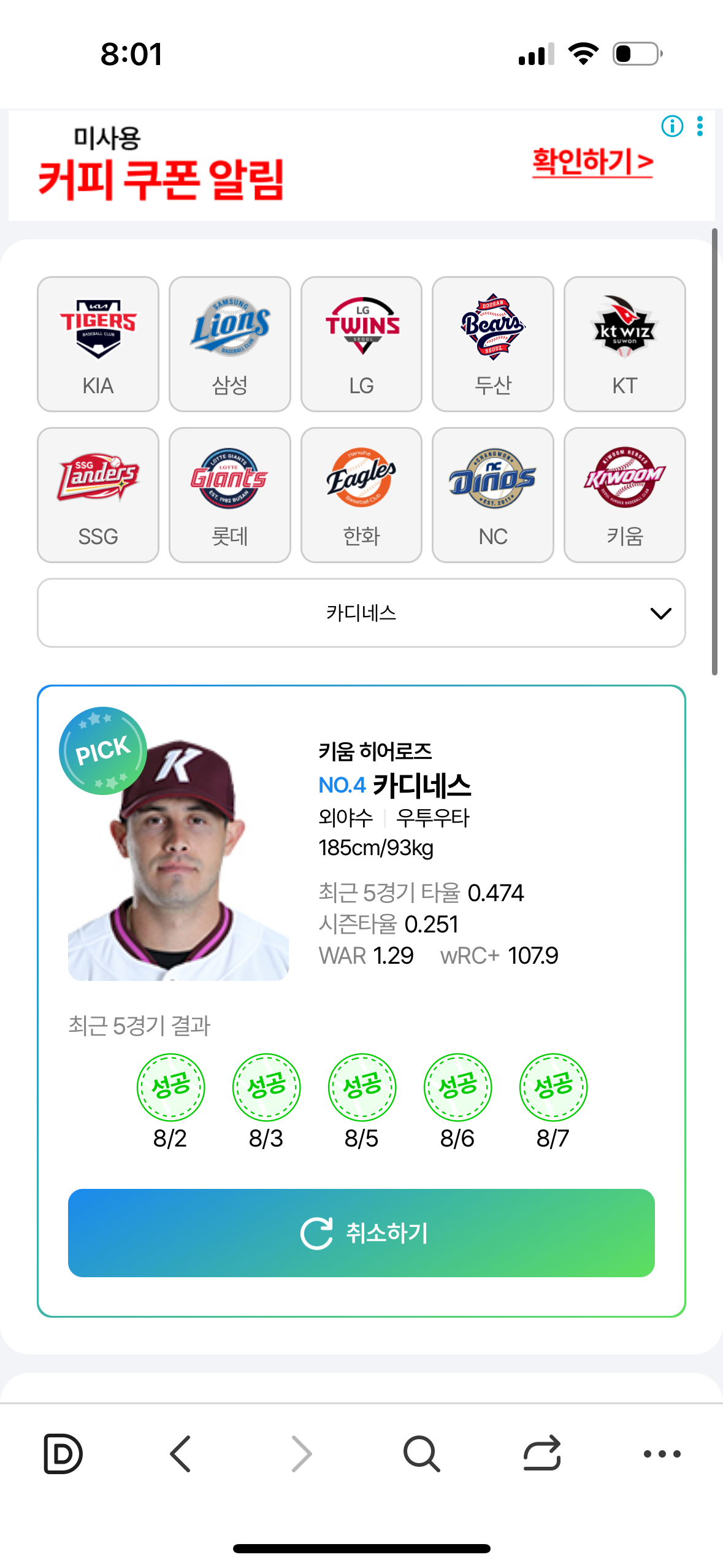
Task: Pick the 한화 Eagles team
Action: click(362, 495)
